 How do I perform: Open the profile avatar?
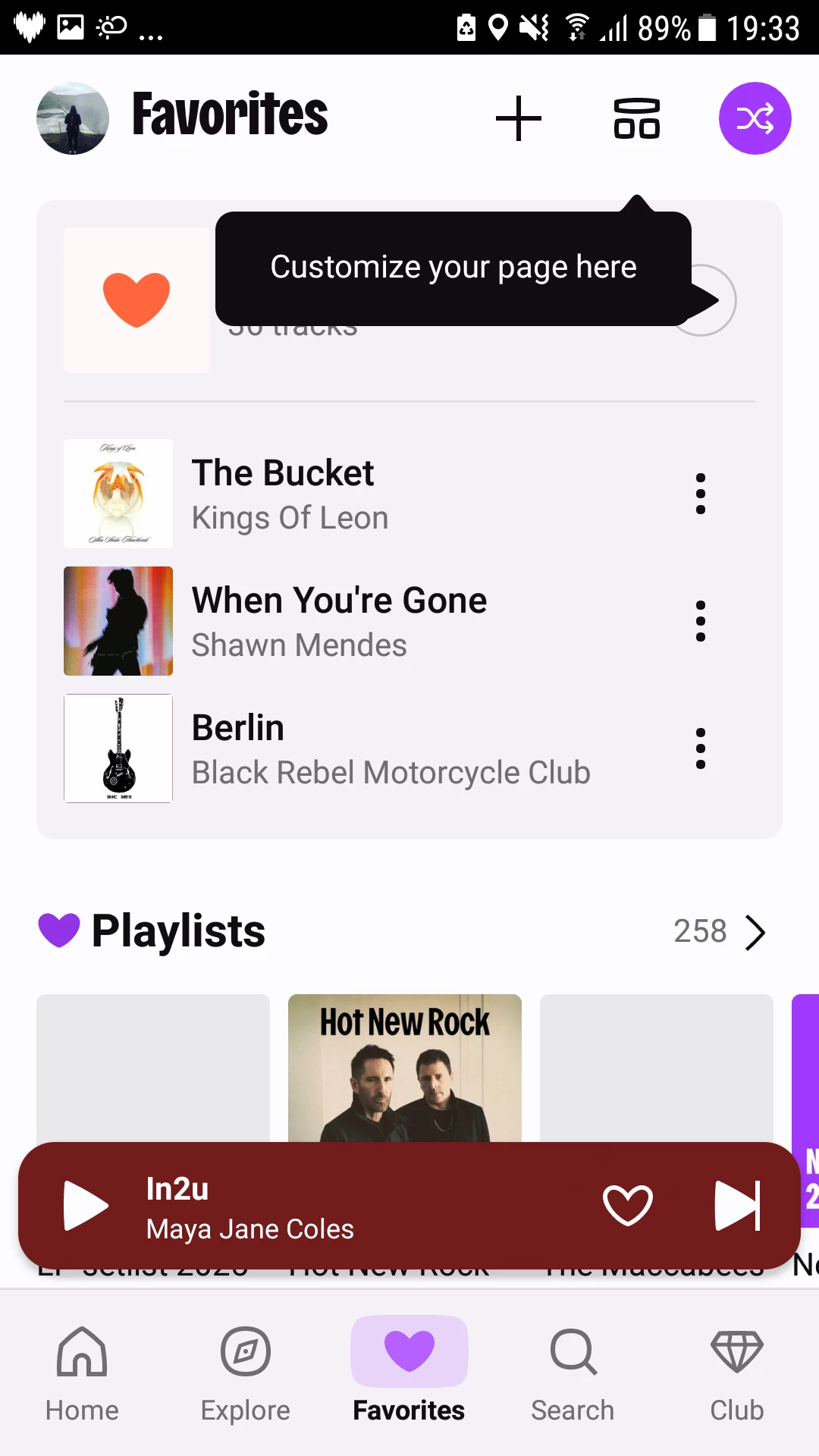point(73,118)
